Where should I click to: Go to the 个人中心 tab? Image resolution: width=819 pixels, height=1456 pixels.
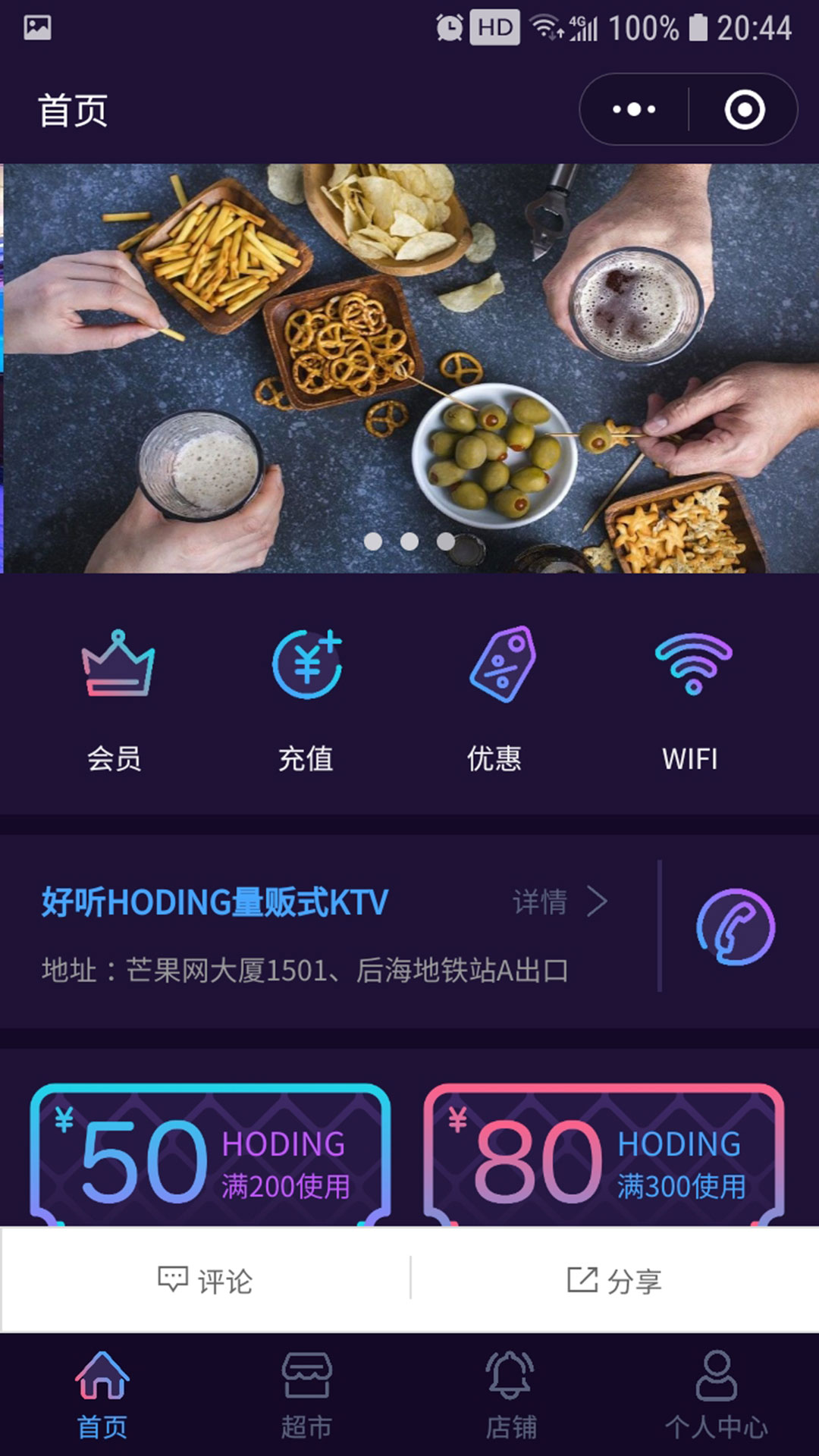point(716,1395)
